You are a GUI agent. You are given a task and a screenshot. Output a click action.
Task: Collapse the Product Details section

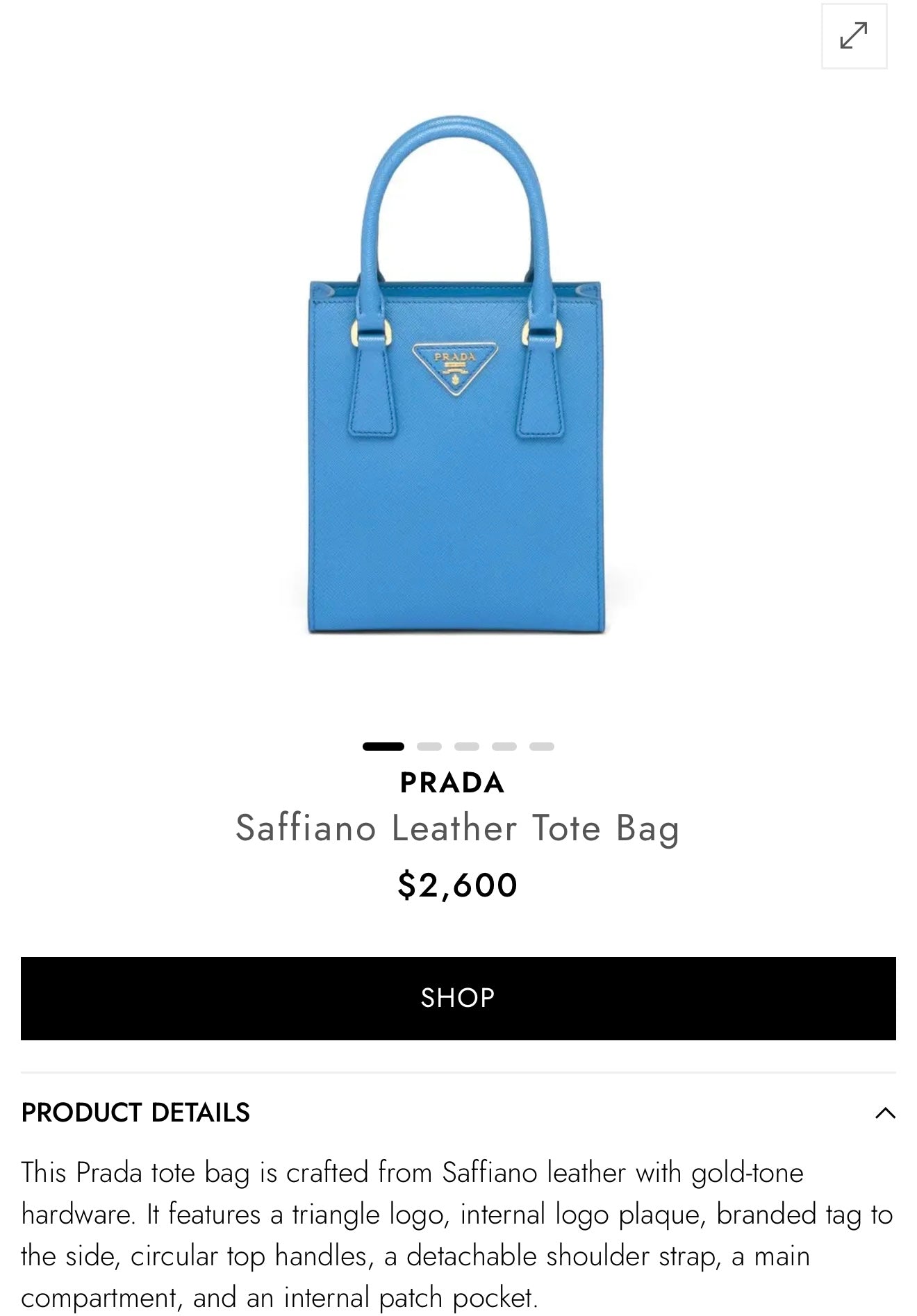tap(885, 1113)
